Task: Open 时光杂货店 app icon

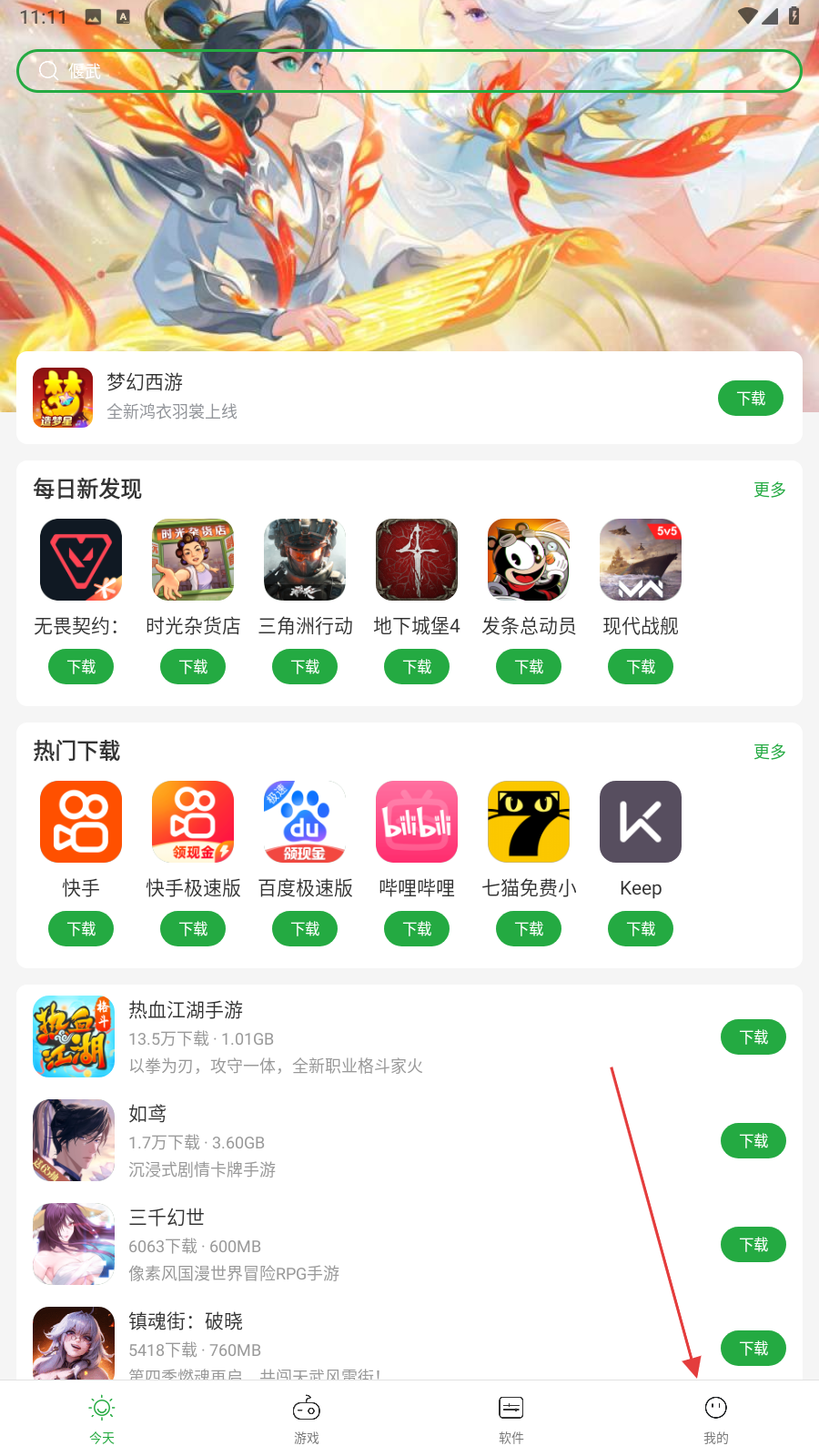Action: [193, 560]
